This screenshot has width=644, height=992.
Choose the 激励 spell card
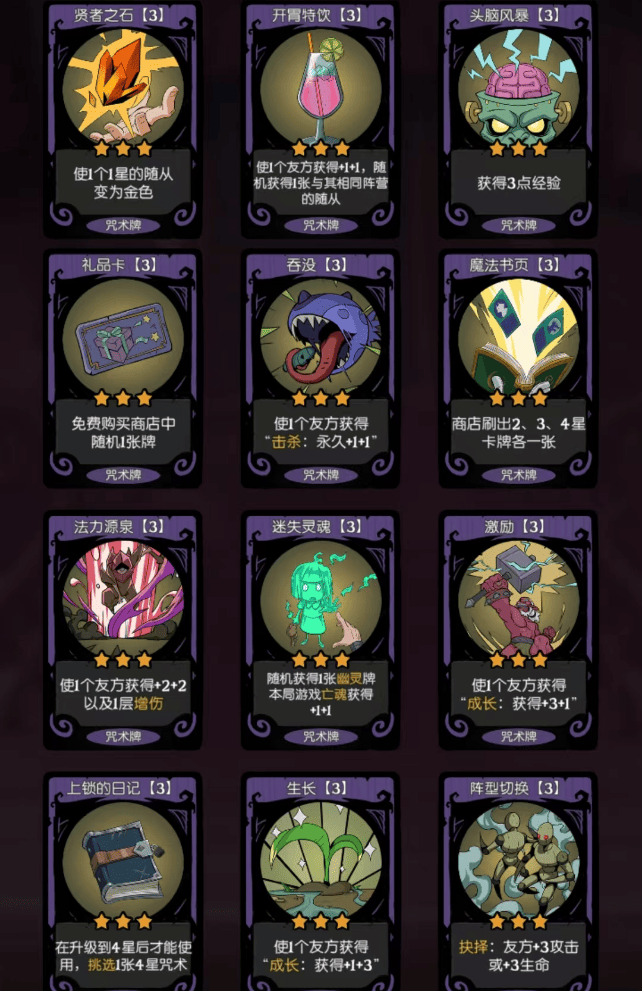point(518,630)
